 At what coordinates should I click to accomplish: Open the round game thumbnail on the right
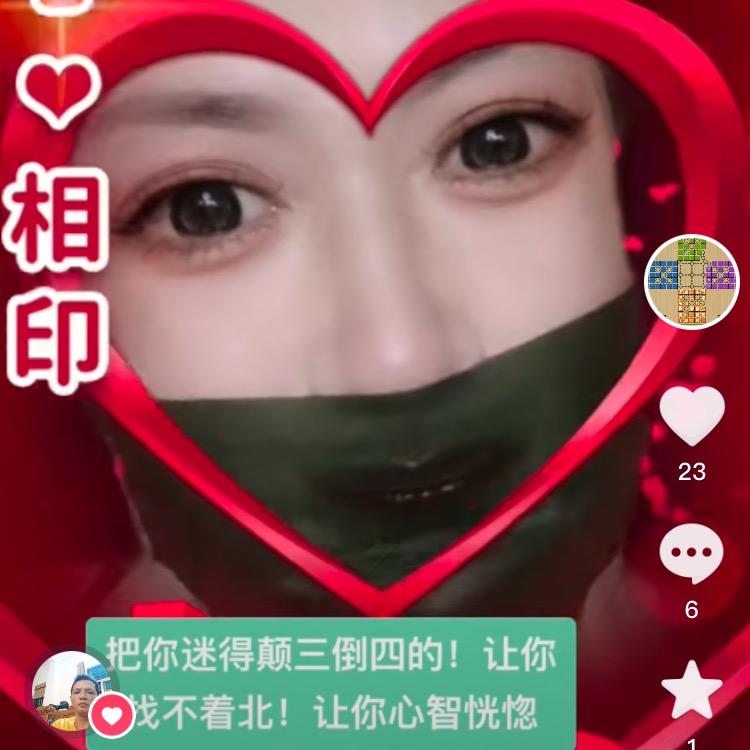pyautogui.click(x=691, y=281)
